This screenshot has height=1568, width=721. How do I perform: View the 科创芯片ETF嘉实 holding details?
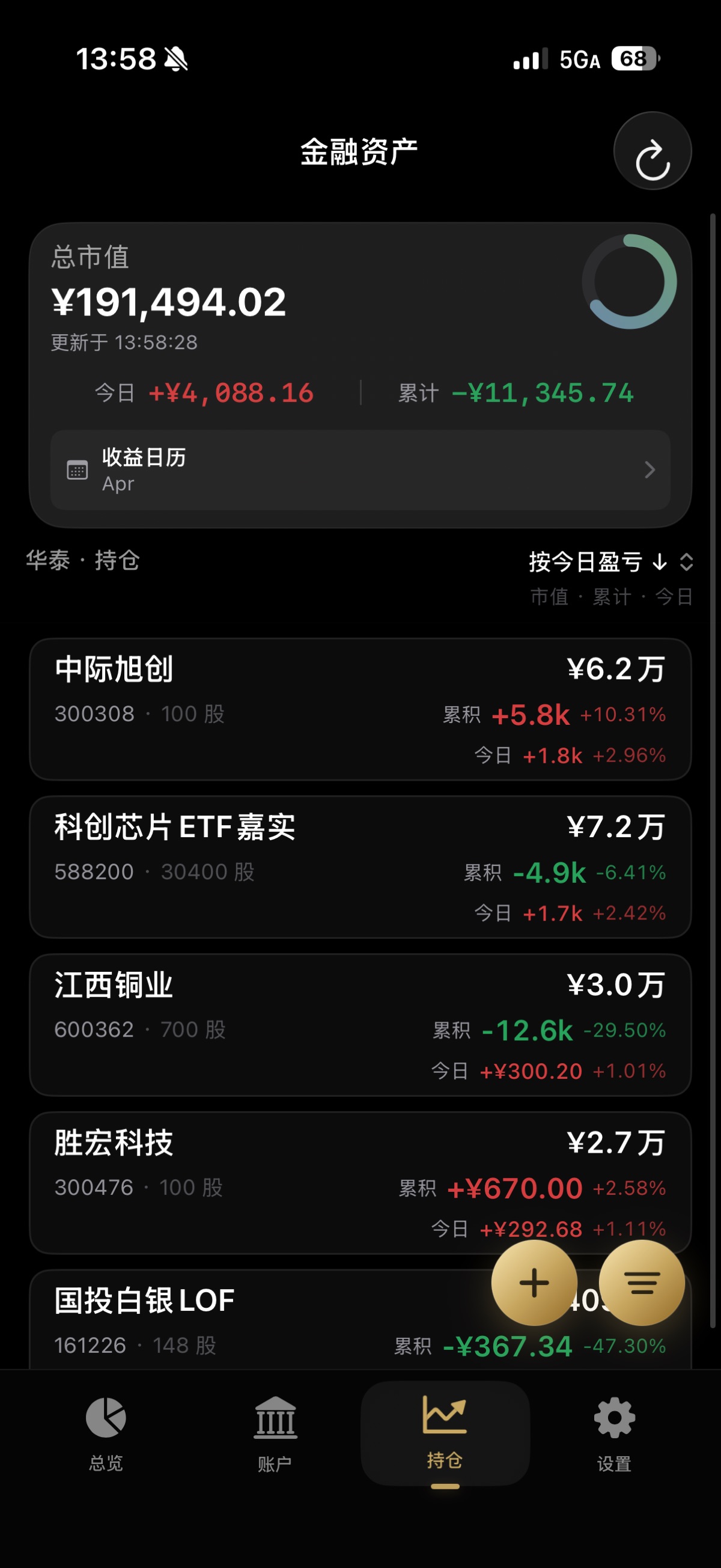point(360,867)
